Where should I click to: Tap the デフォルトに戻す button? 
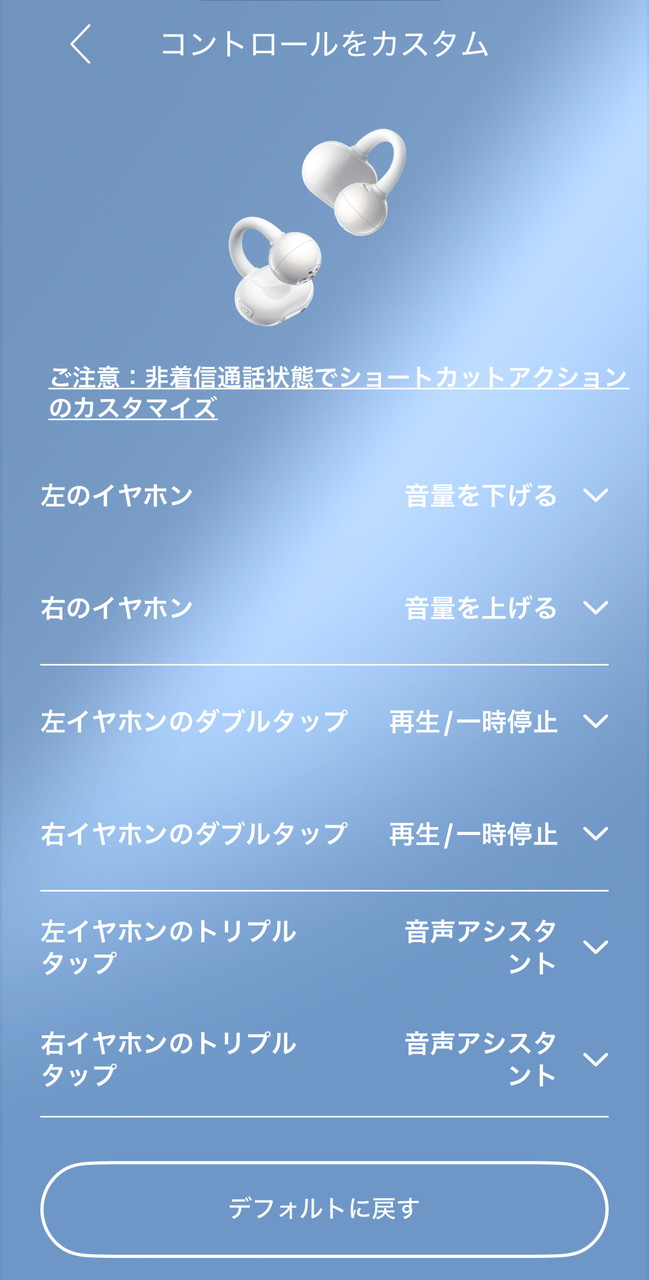[x=324, y=1208]
